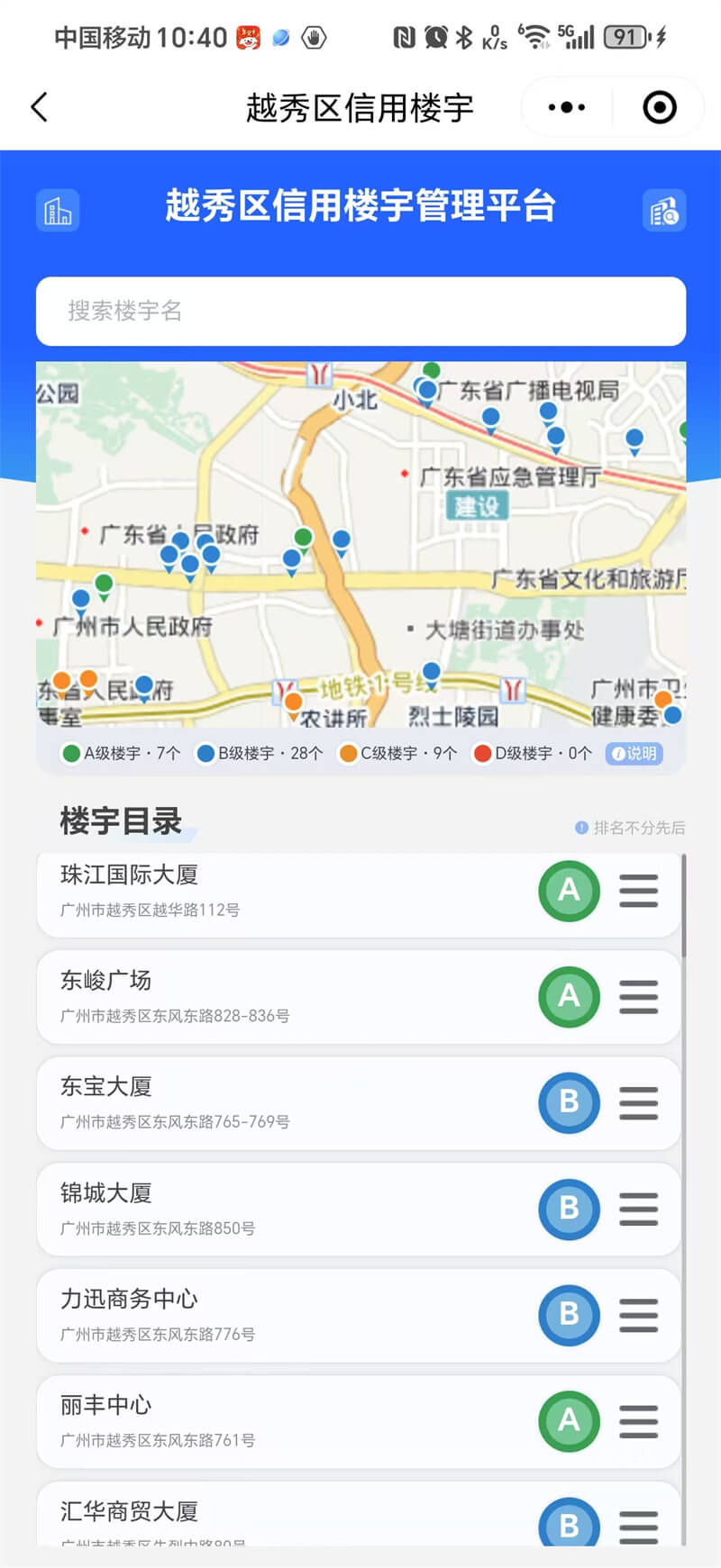The image size is (721, 1568).
Task: Open the mini program three-dot menu
Action: point(567,107)
